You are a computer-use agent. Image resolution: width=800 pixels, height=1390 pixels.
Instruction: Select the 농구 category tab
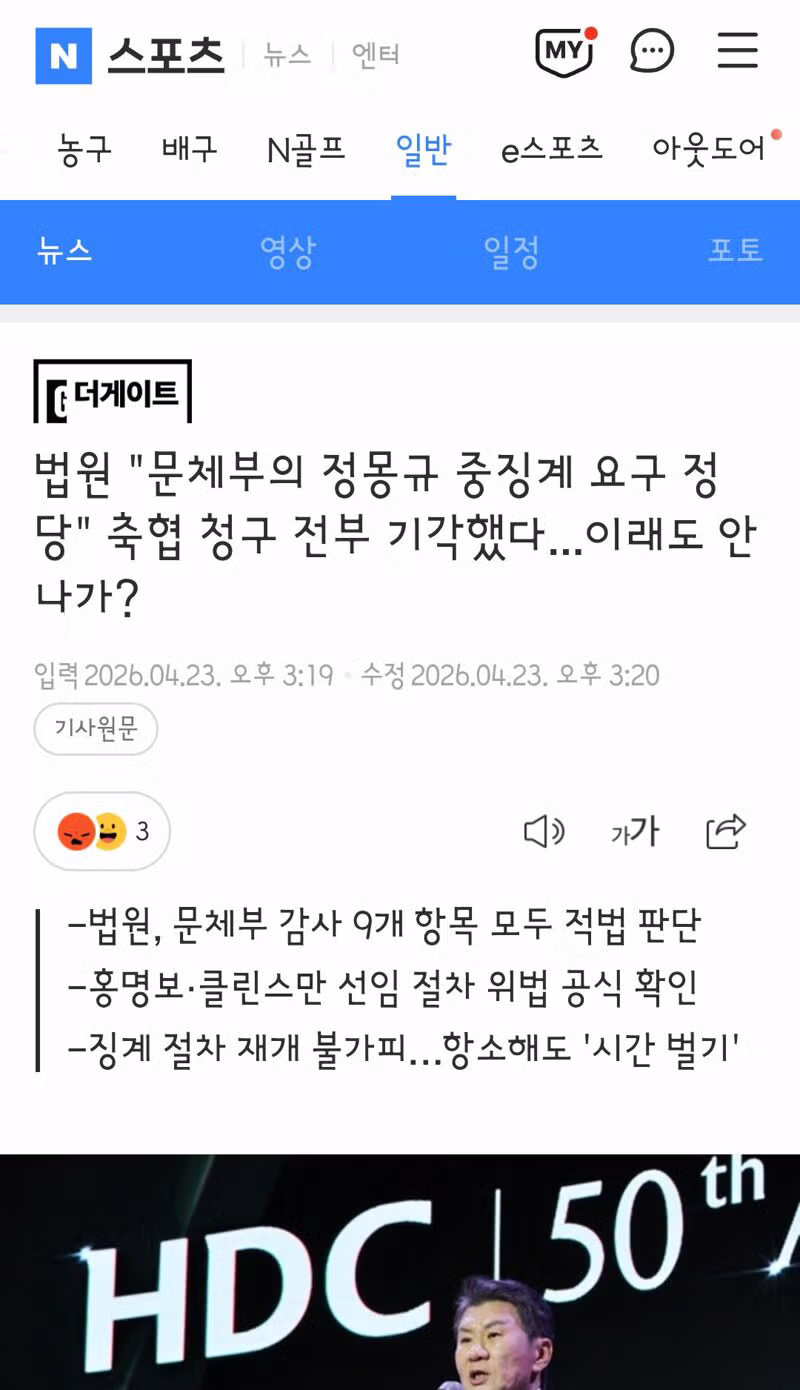pyautogui.click(x=85, y=150)
